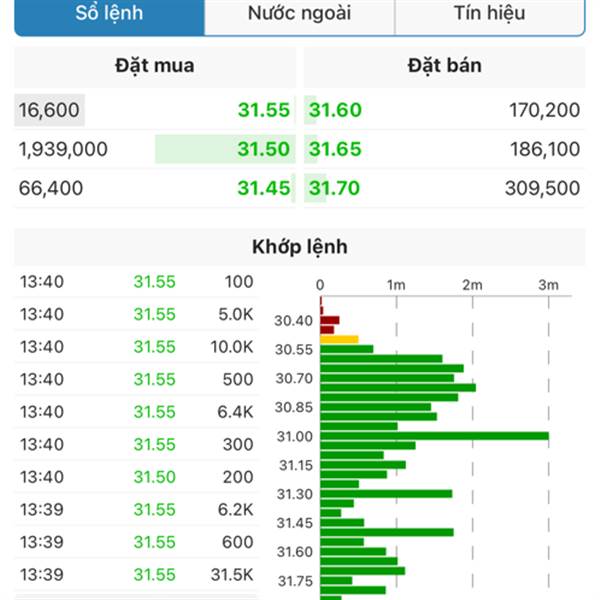
Task: Select the Tín hiệu tab
Action: click(489, 15)
